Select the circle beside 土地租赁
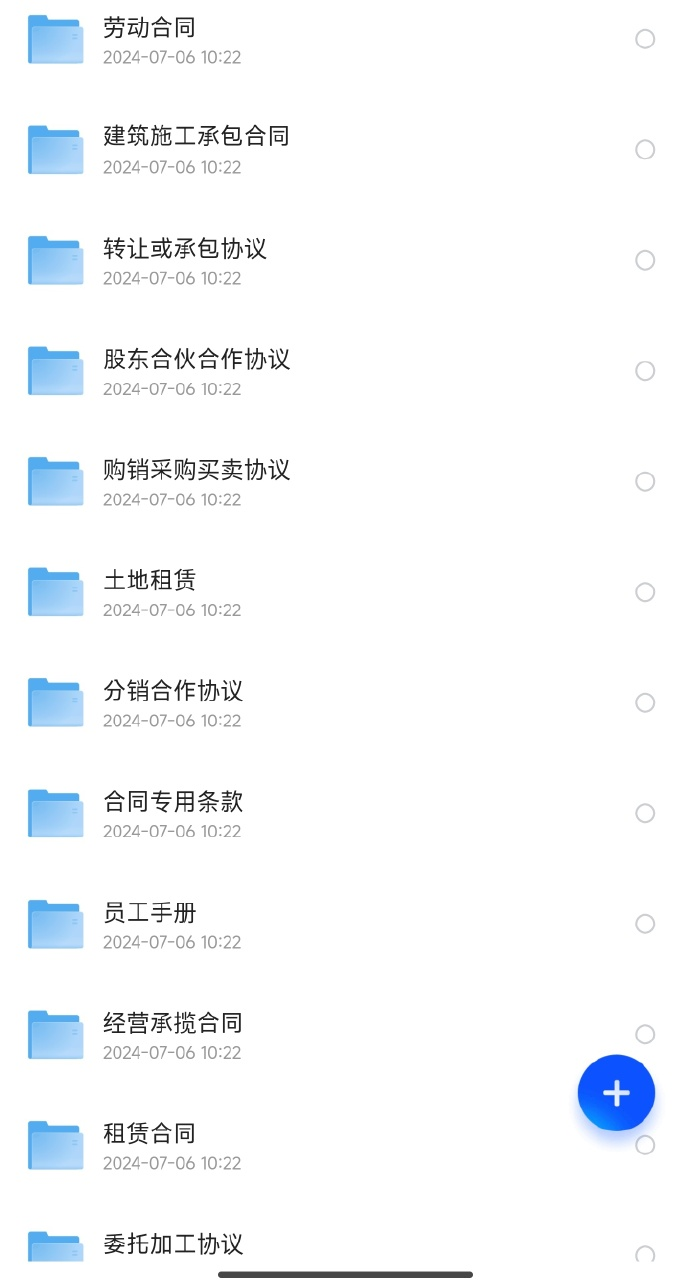 tap(645, 592)
